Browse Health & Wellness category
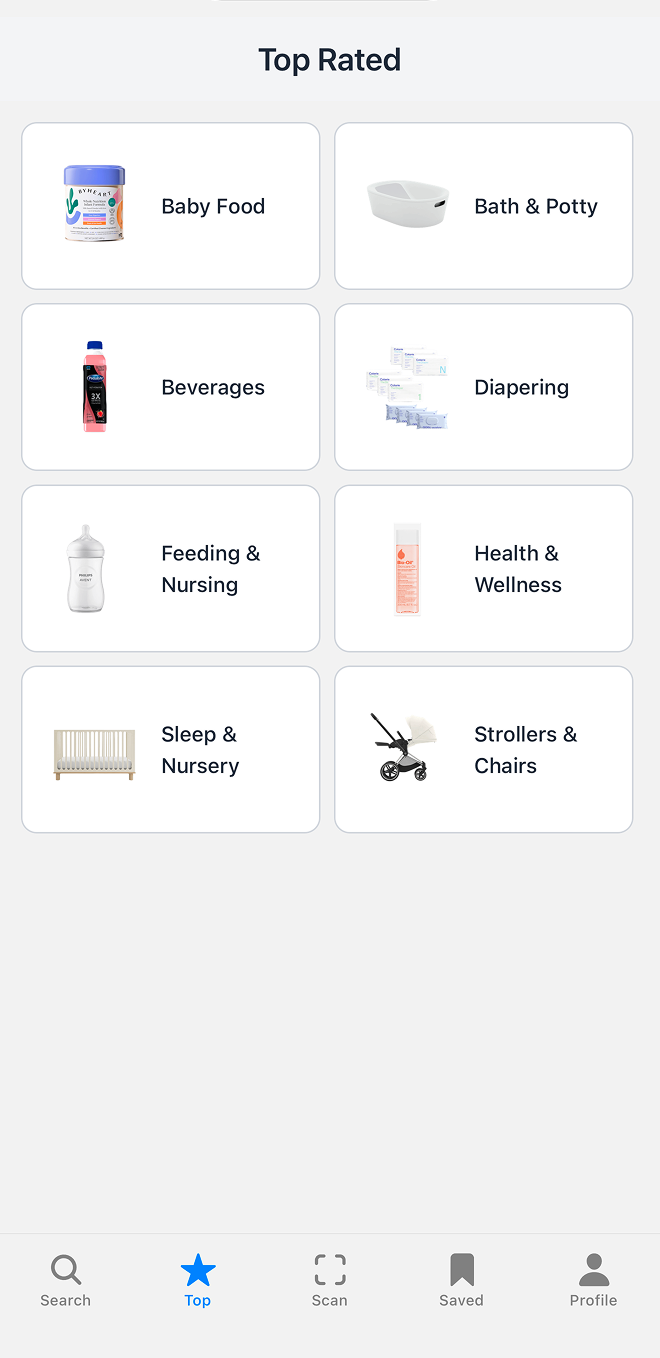Viewport: 660px width, 1358px height. click(484, 568)
